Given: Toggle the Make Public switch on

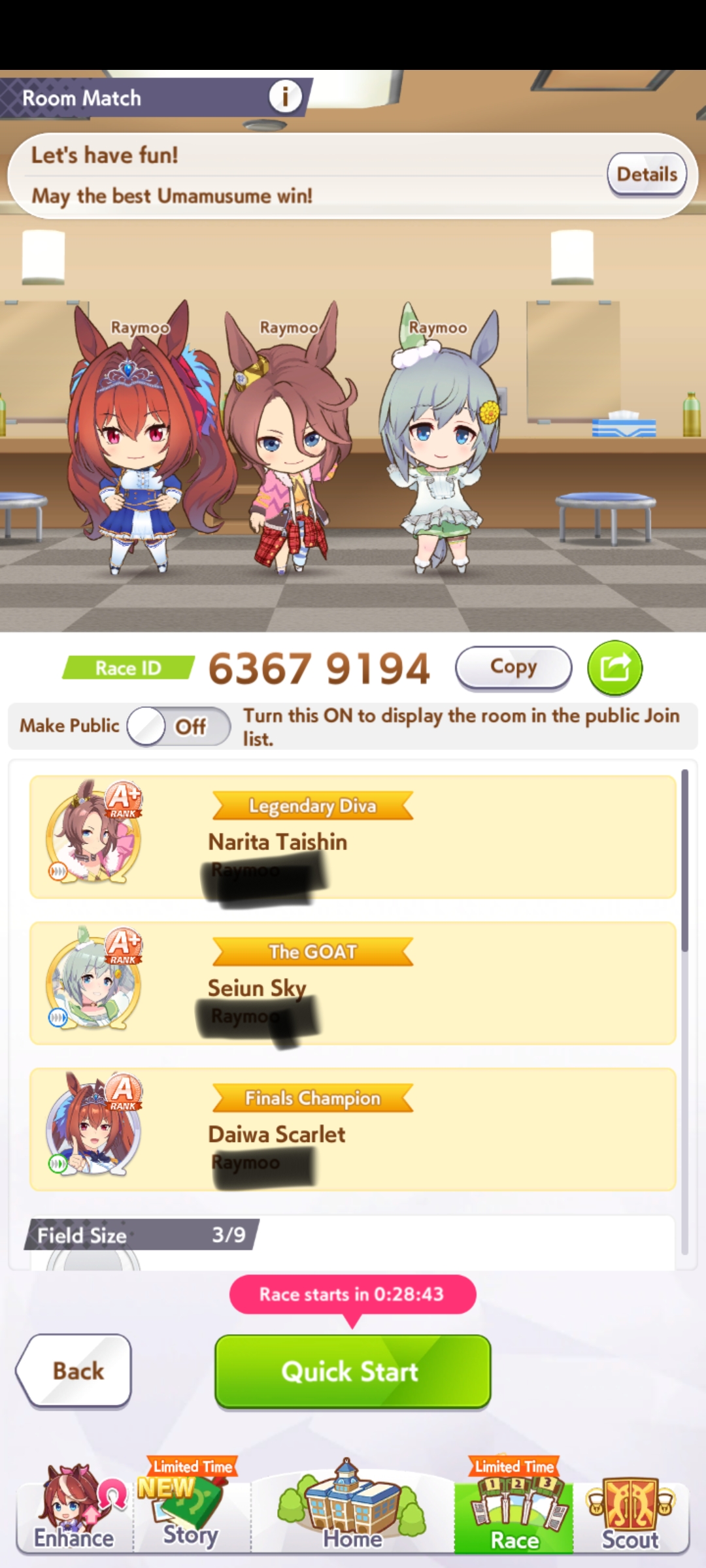Looking at the screenshot, I should click(178, 727).
